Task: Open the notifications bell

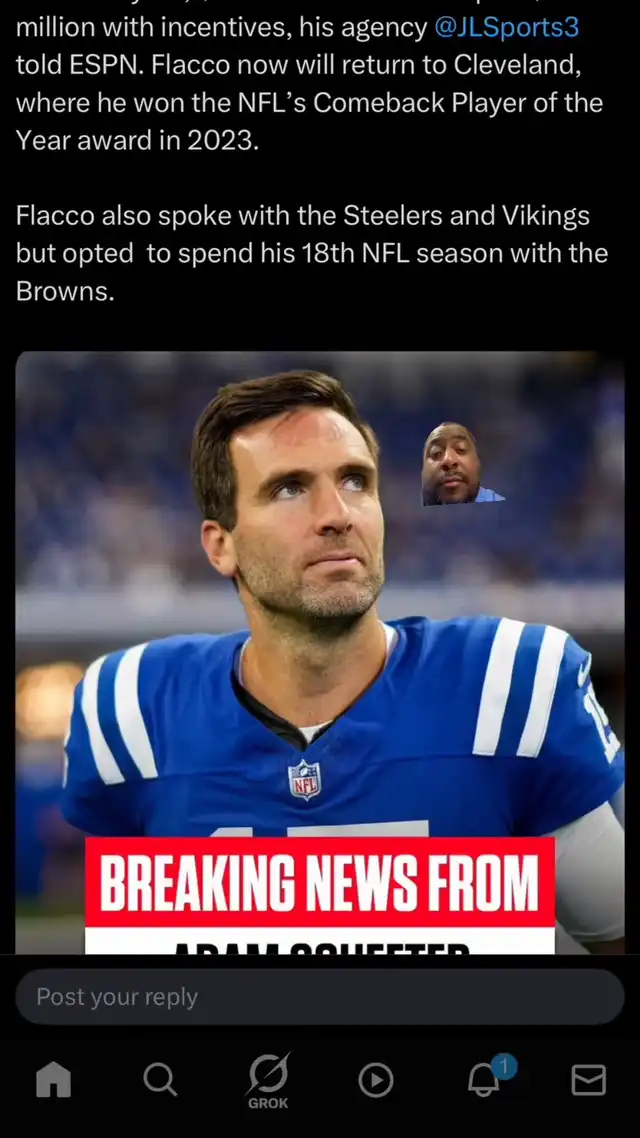Action: point(484,1080)
